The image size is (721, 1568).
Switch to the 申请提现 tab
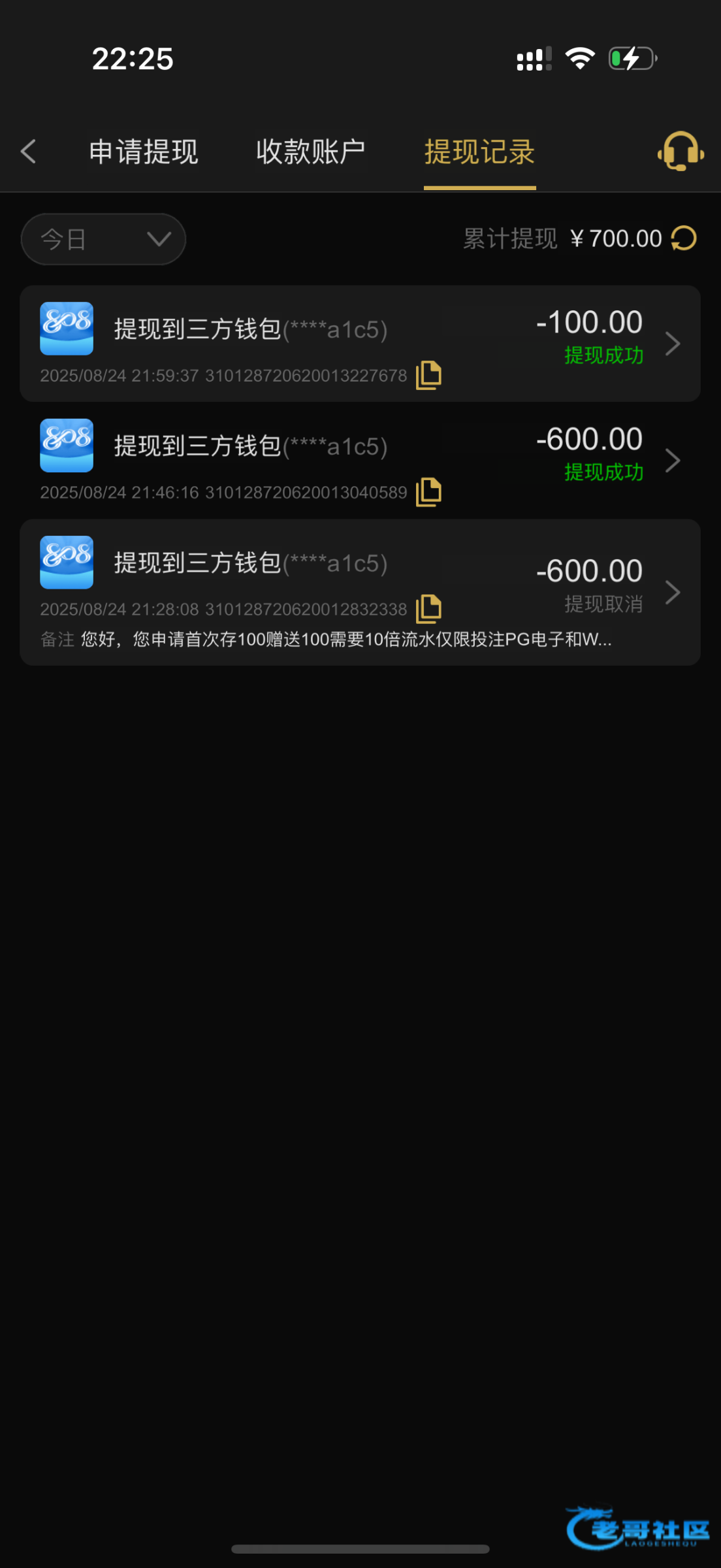pyautogui.click(x=144, y=152)
